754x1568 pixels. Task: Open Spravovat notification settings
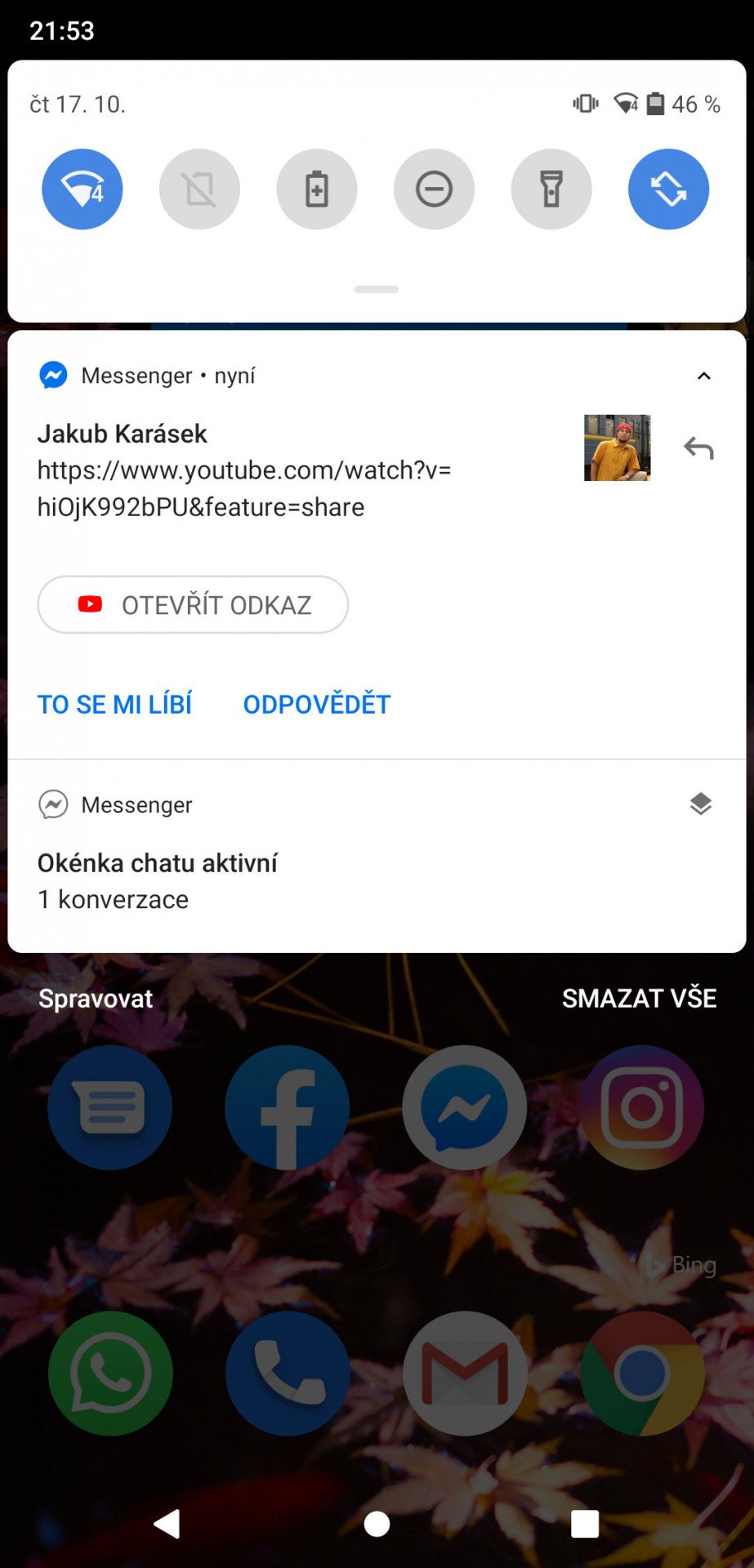[x=96, y=998]
